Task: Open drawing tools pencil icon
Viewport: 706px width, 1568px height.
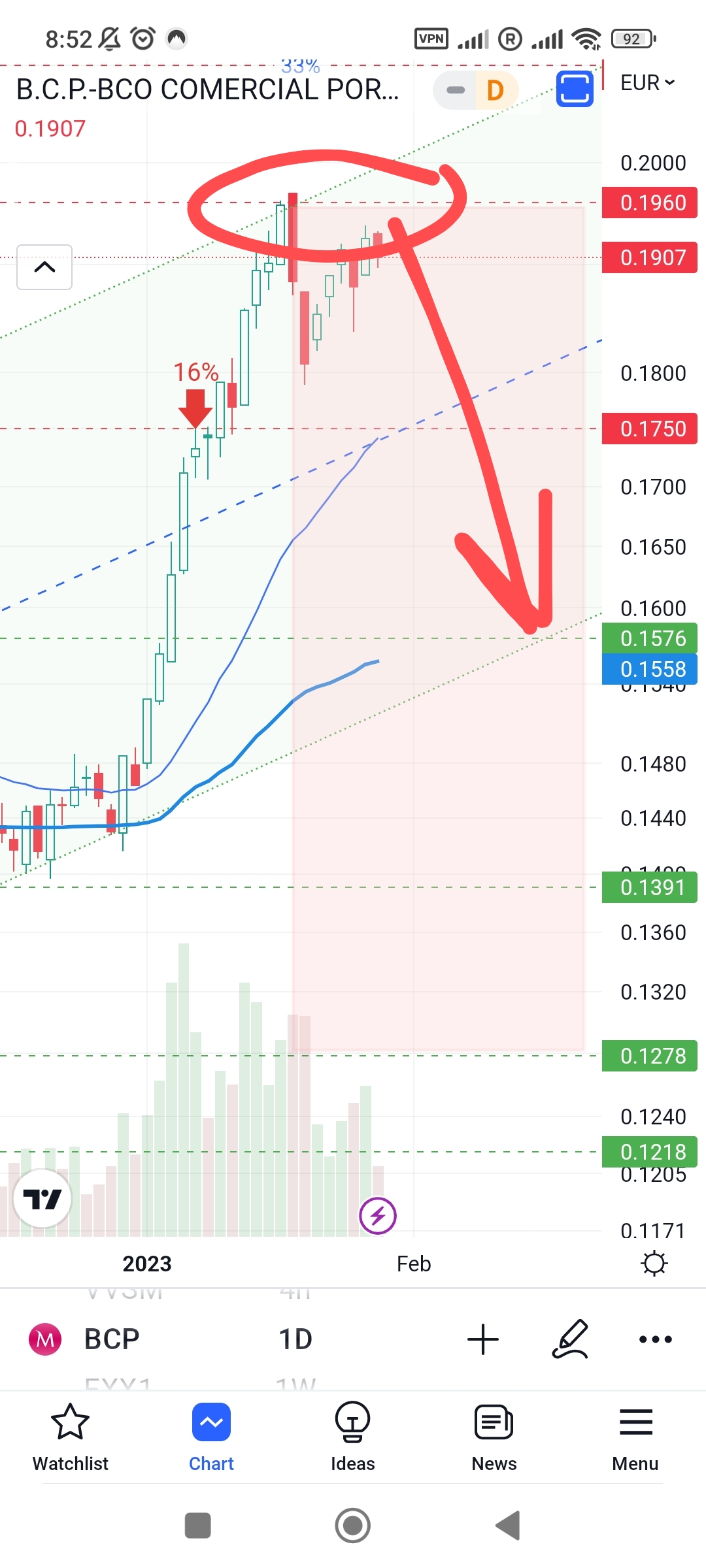Action: tap(571, 1339)
